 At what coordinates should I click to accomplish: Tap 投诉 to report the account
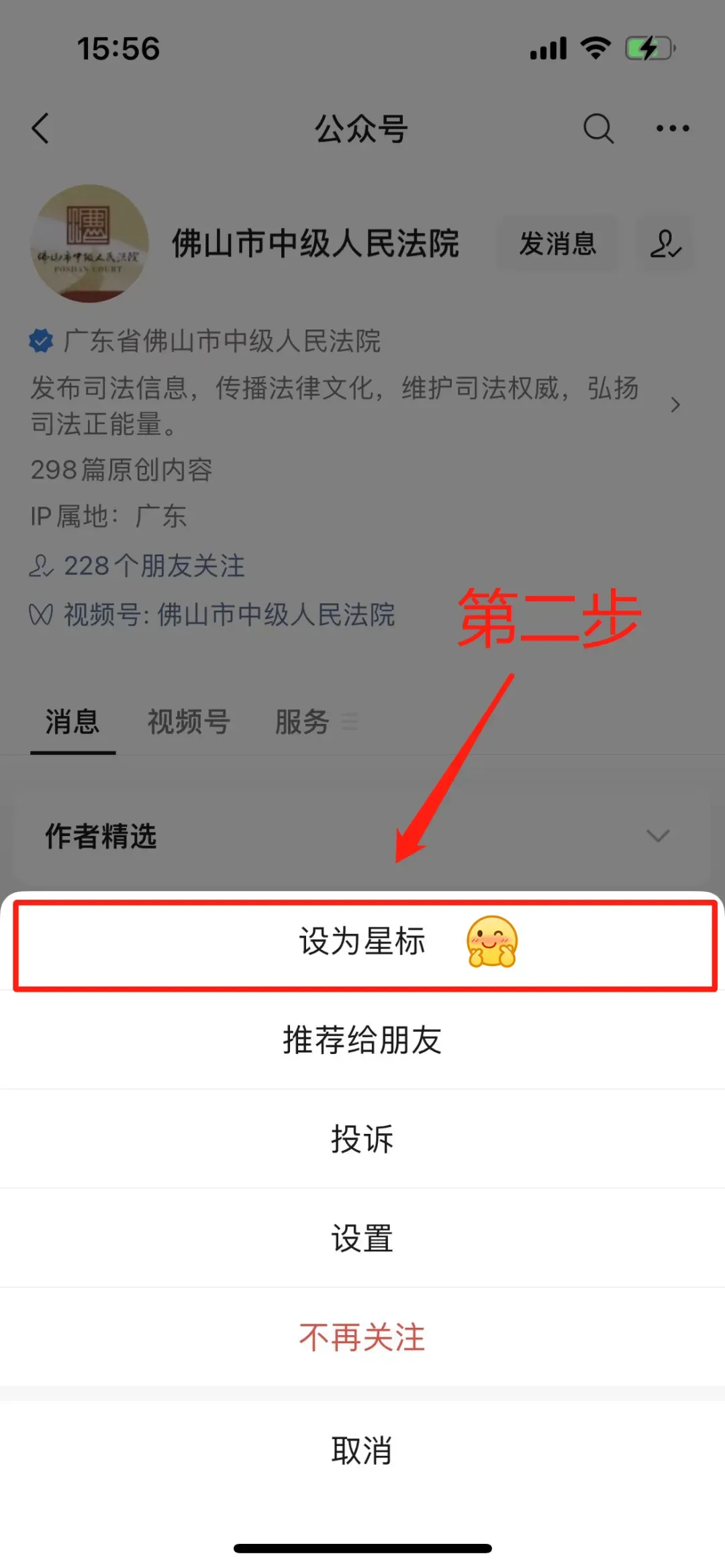tap(362, 1139)
